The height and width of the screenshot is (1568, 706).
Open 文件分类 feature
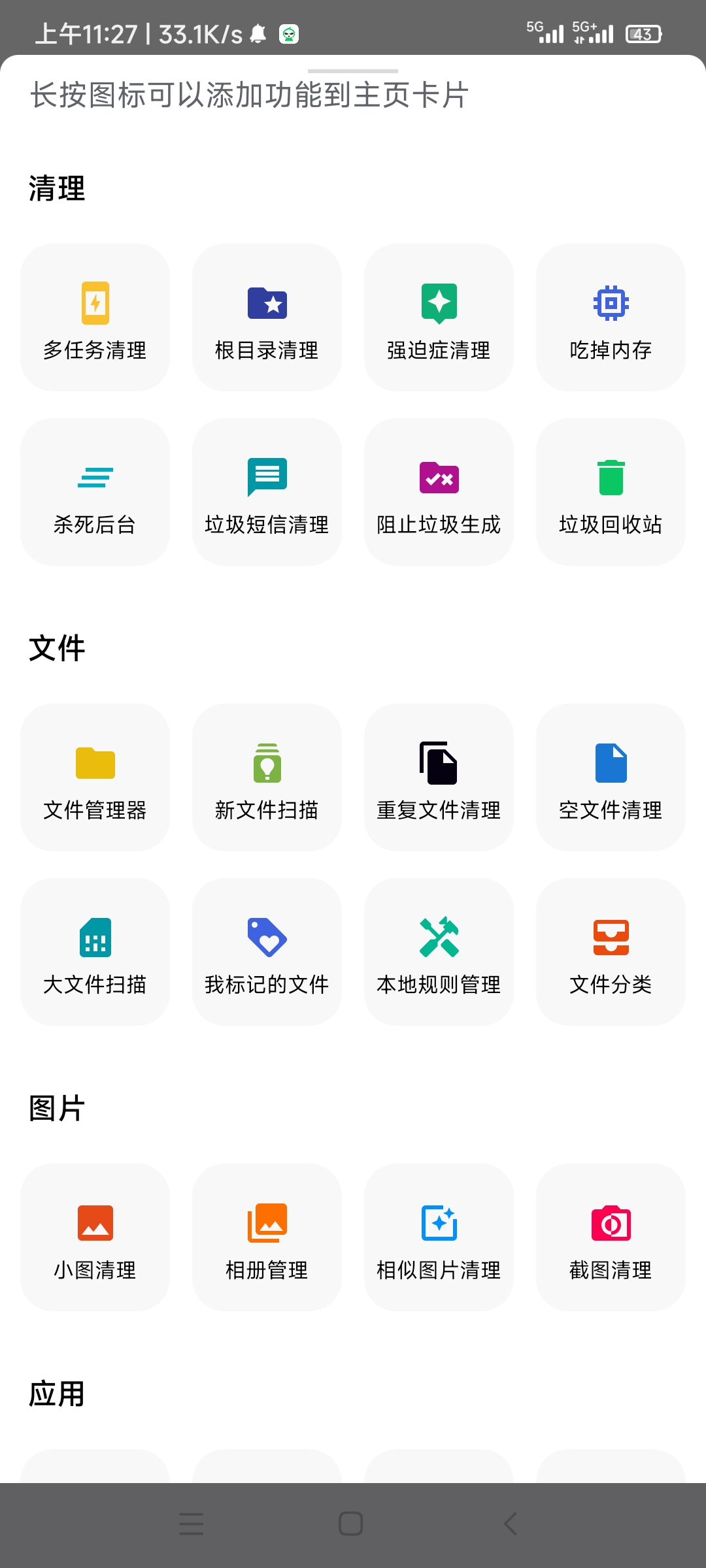[611, 953]
